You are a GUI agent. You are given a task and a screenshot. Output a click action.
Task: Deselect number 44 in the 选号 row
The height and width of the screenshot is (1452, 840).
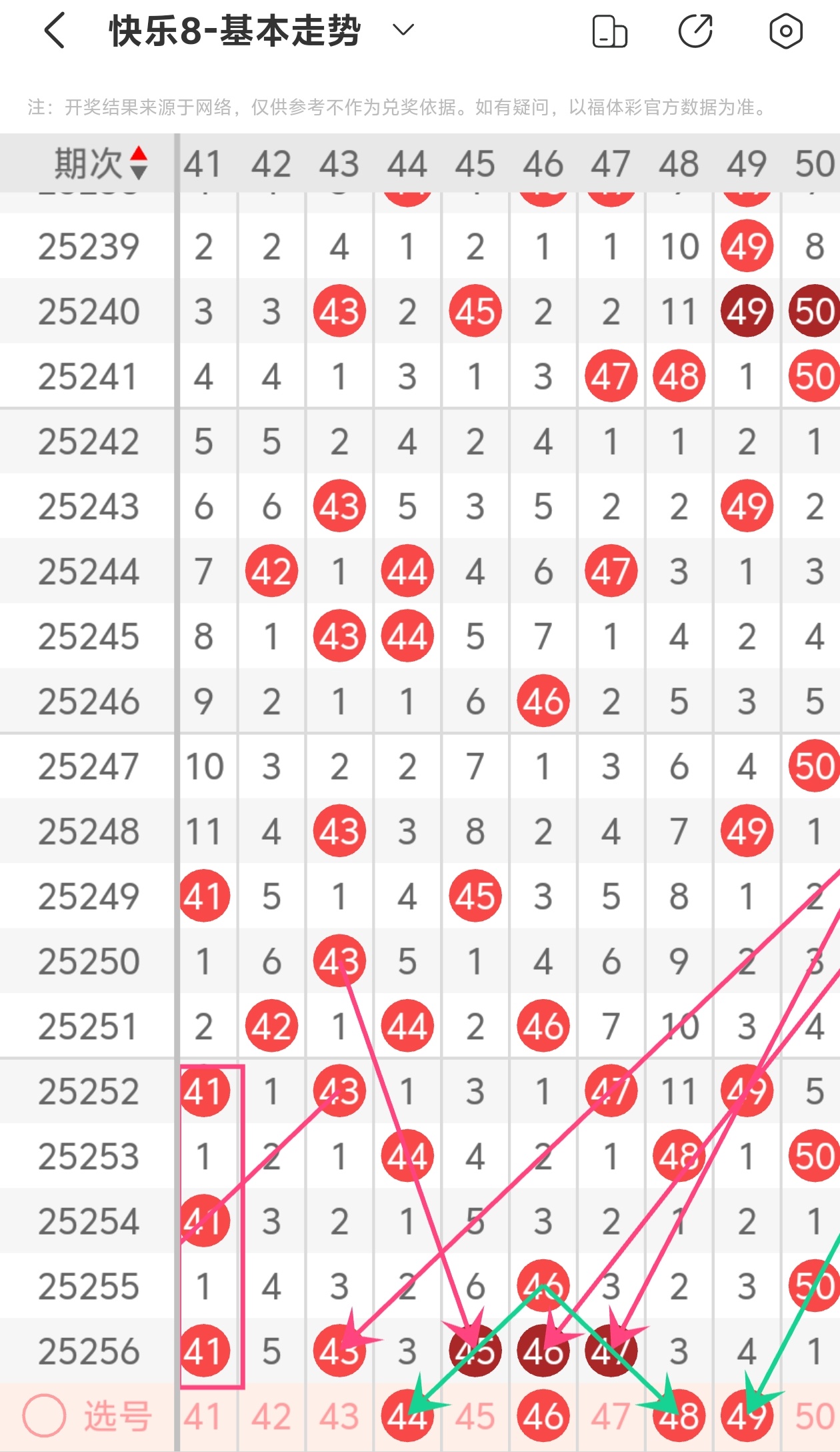coord(407,1416)
